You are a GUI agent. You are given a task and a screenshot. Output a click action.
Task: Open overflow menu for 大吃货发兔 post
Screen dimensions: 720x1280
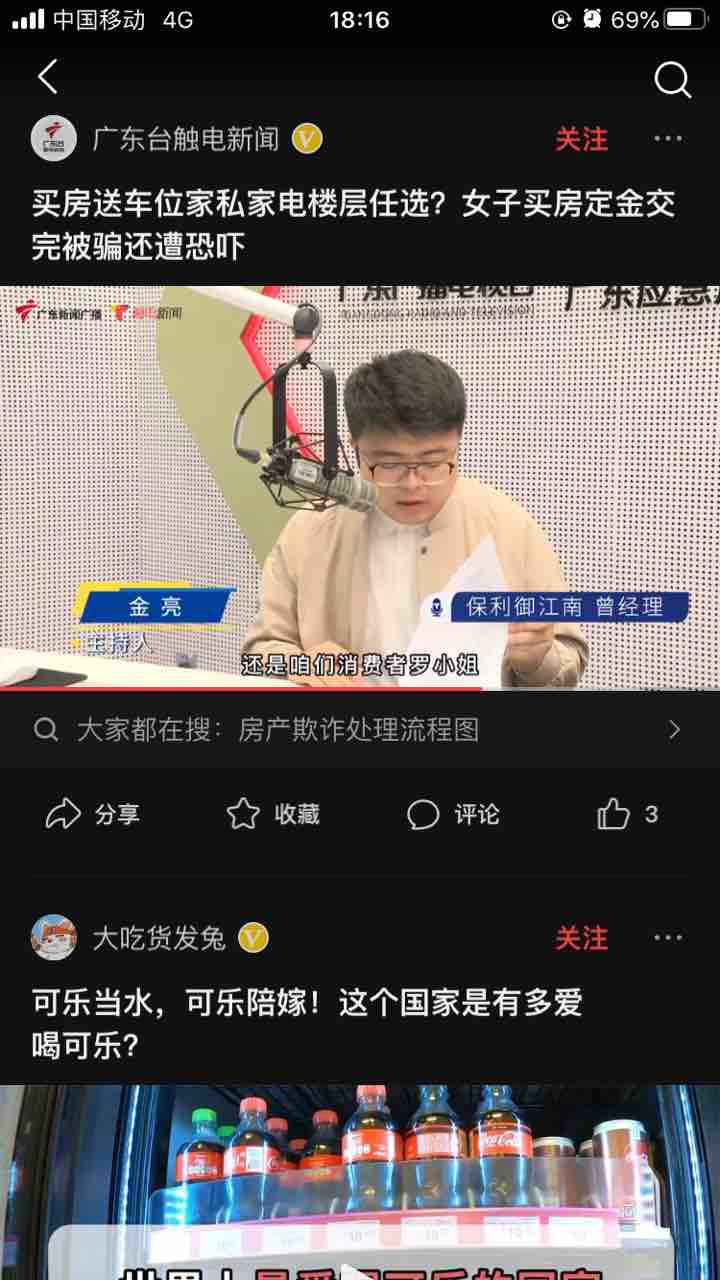668,938
